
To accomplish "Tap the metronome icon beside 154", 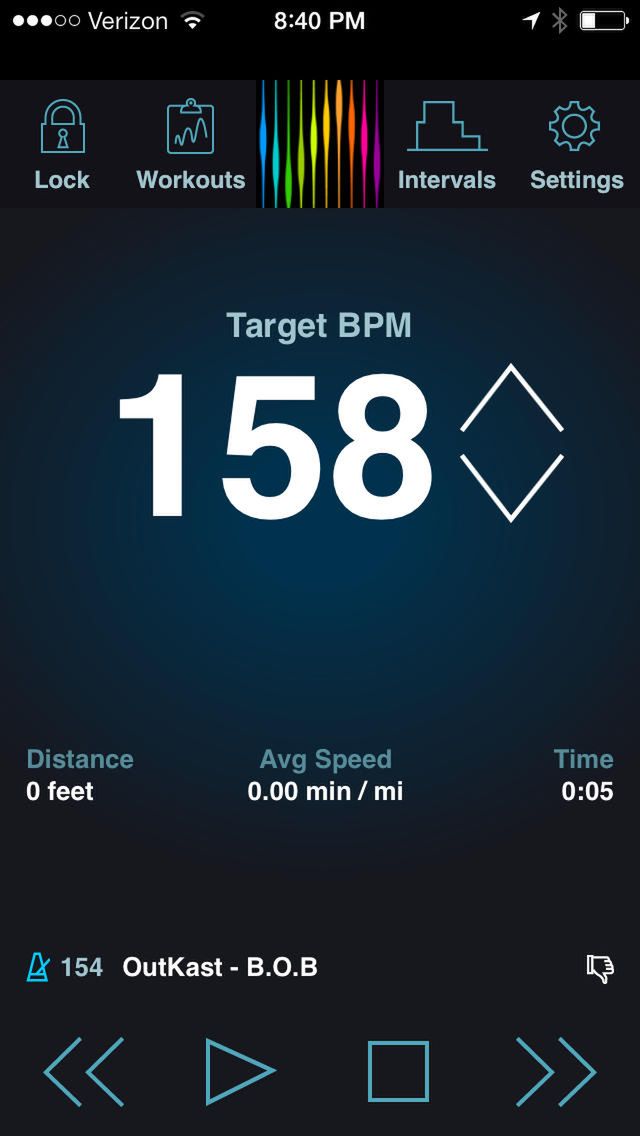I will tap(38, 967).
